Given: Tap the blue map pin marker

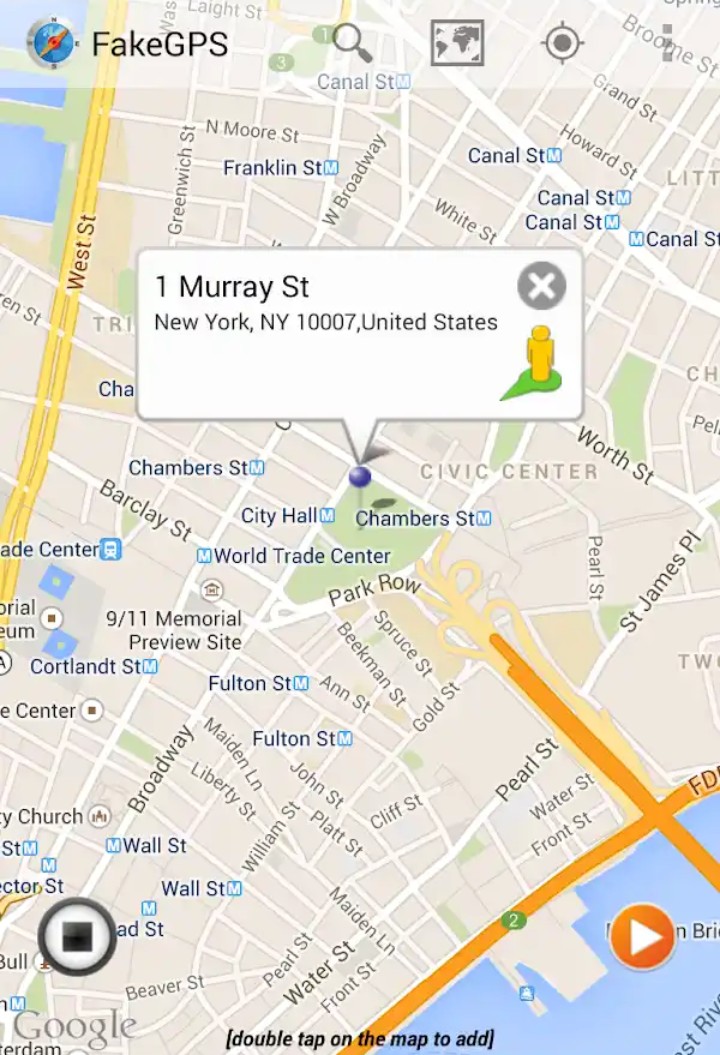Looking at the screenshot, I should [360, 476].
